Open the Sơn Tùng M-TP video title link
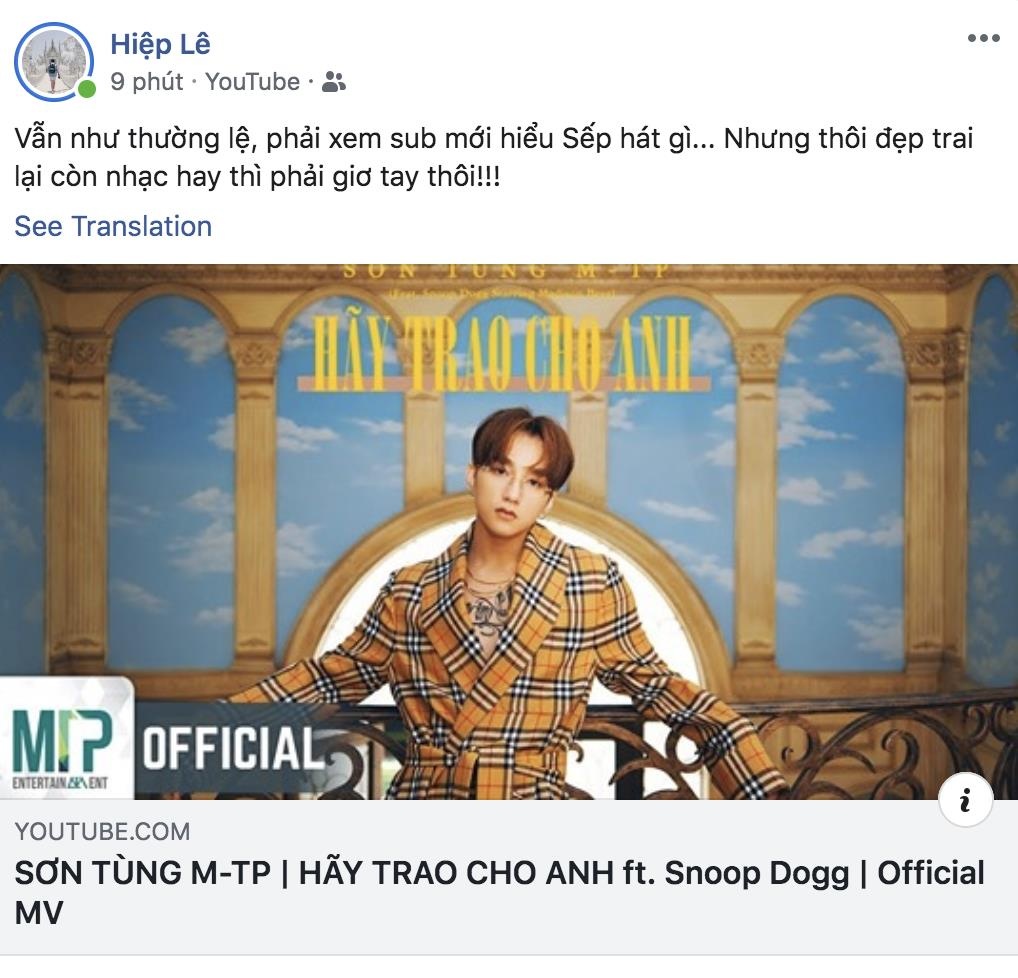The image size is (1018, 978). (x=498, y=891)
